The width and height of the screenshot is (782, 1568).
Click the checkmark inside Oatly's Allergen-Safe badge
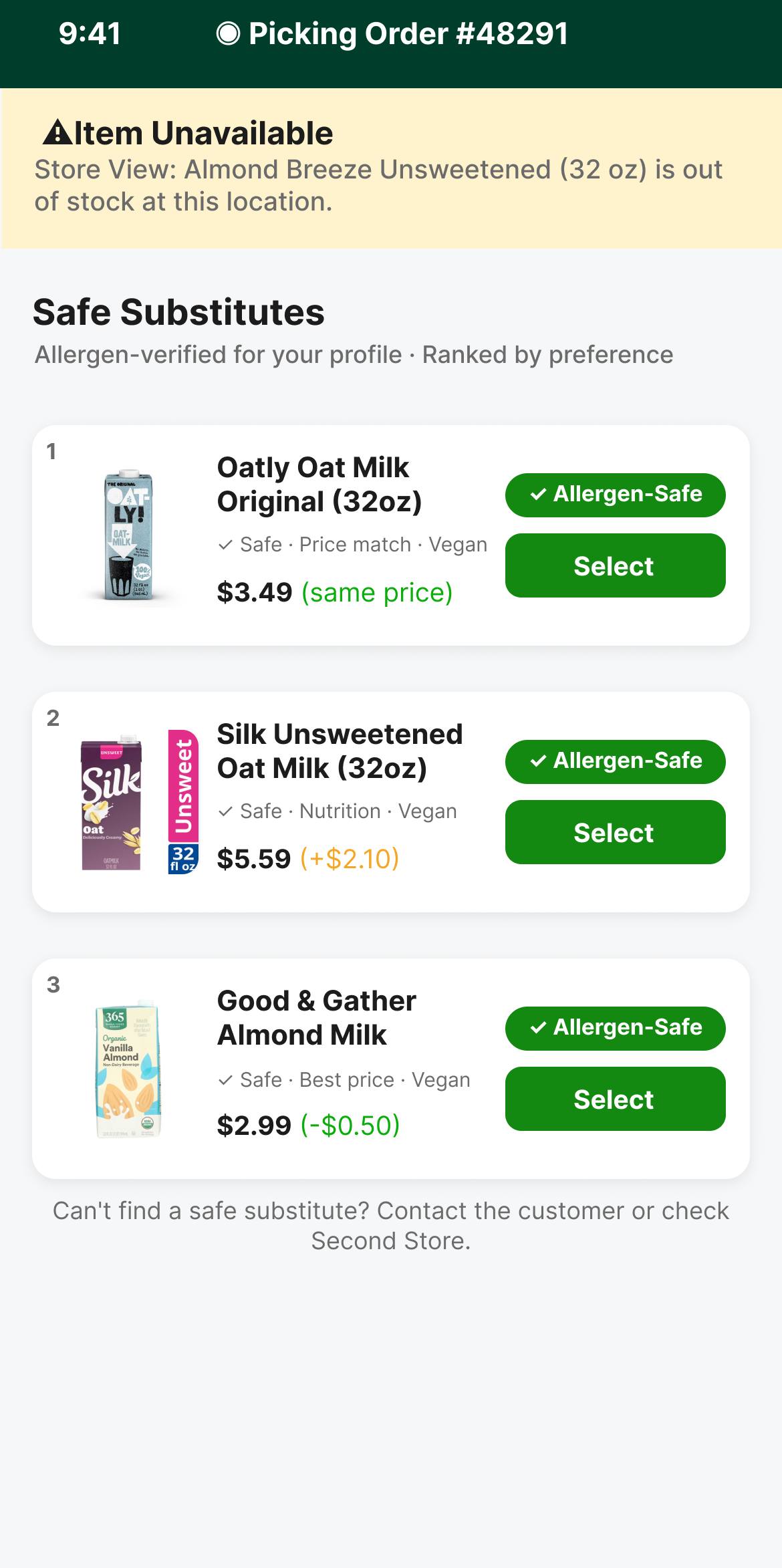pos(539,495)
